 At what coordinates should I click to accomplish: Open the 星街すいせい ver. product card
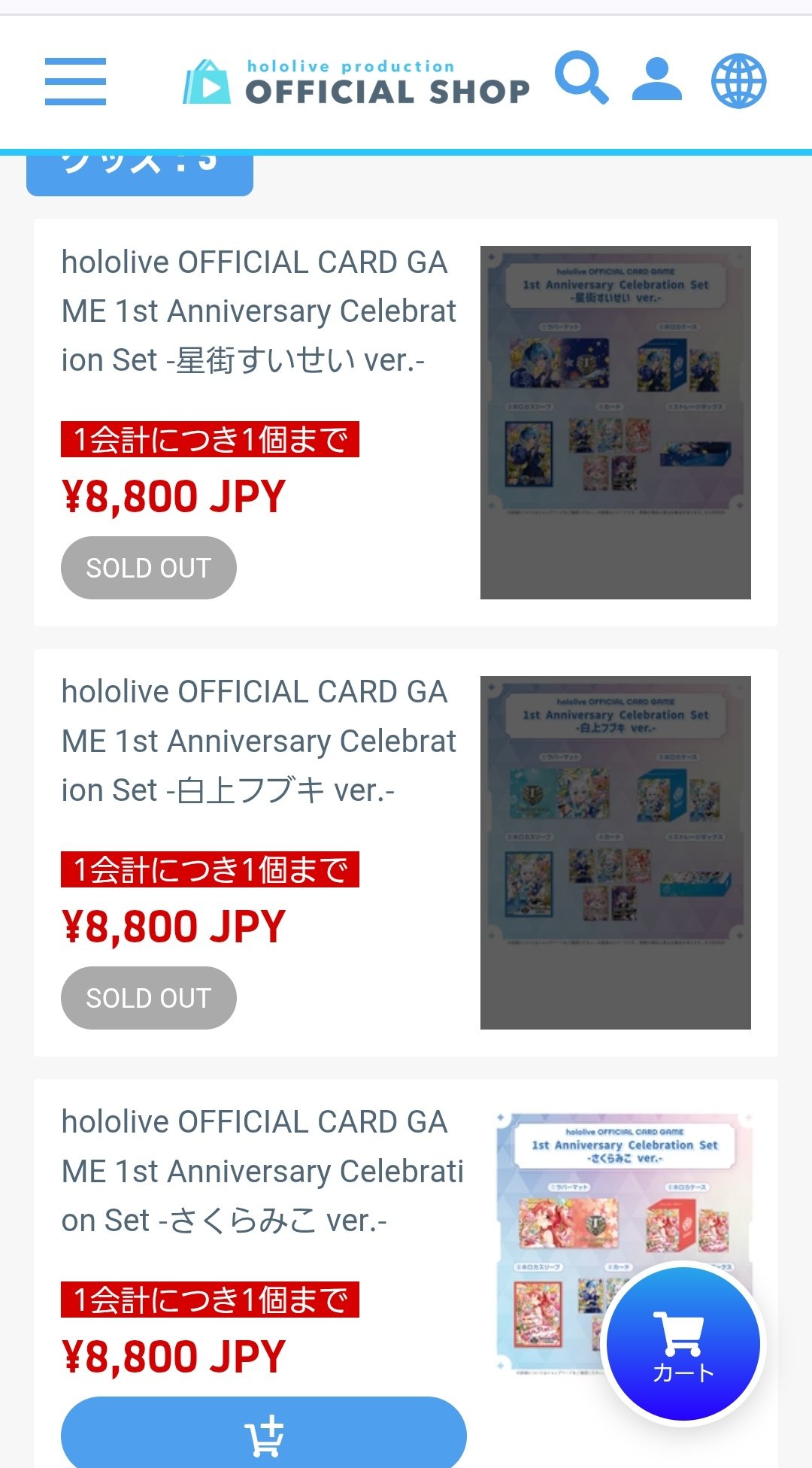tap(406, 423)
